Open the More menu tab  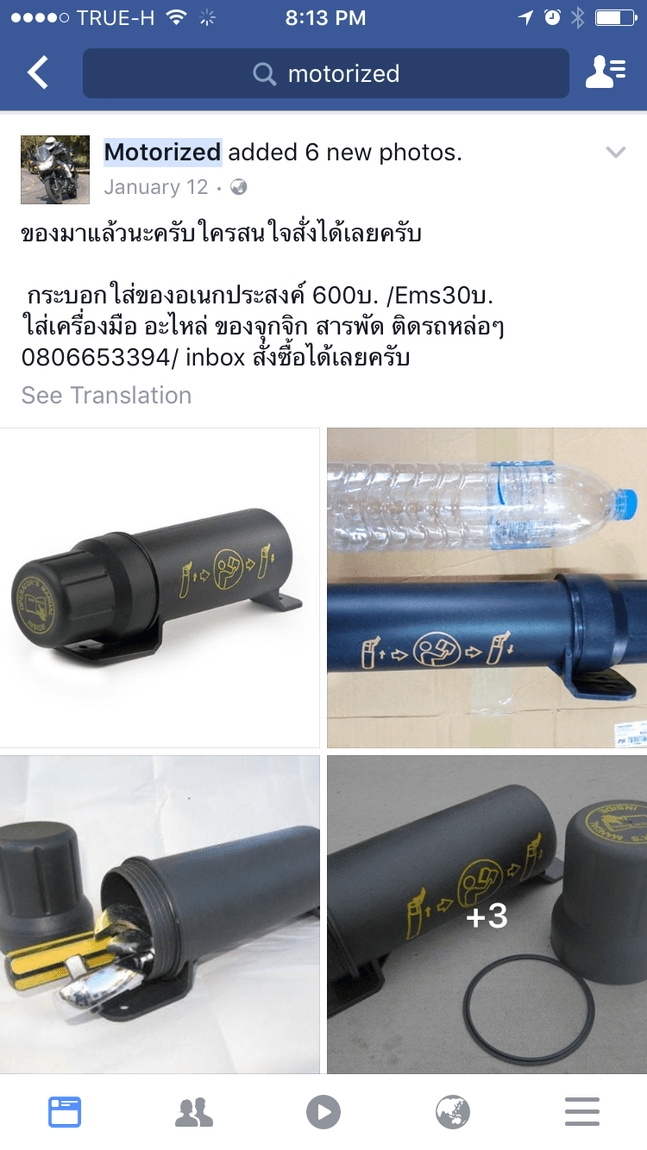pos(582,1112)
